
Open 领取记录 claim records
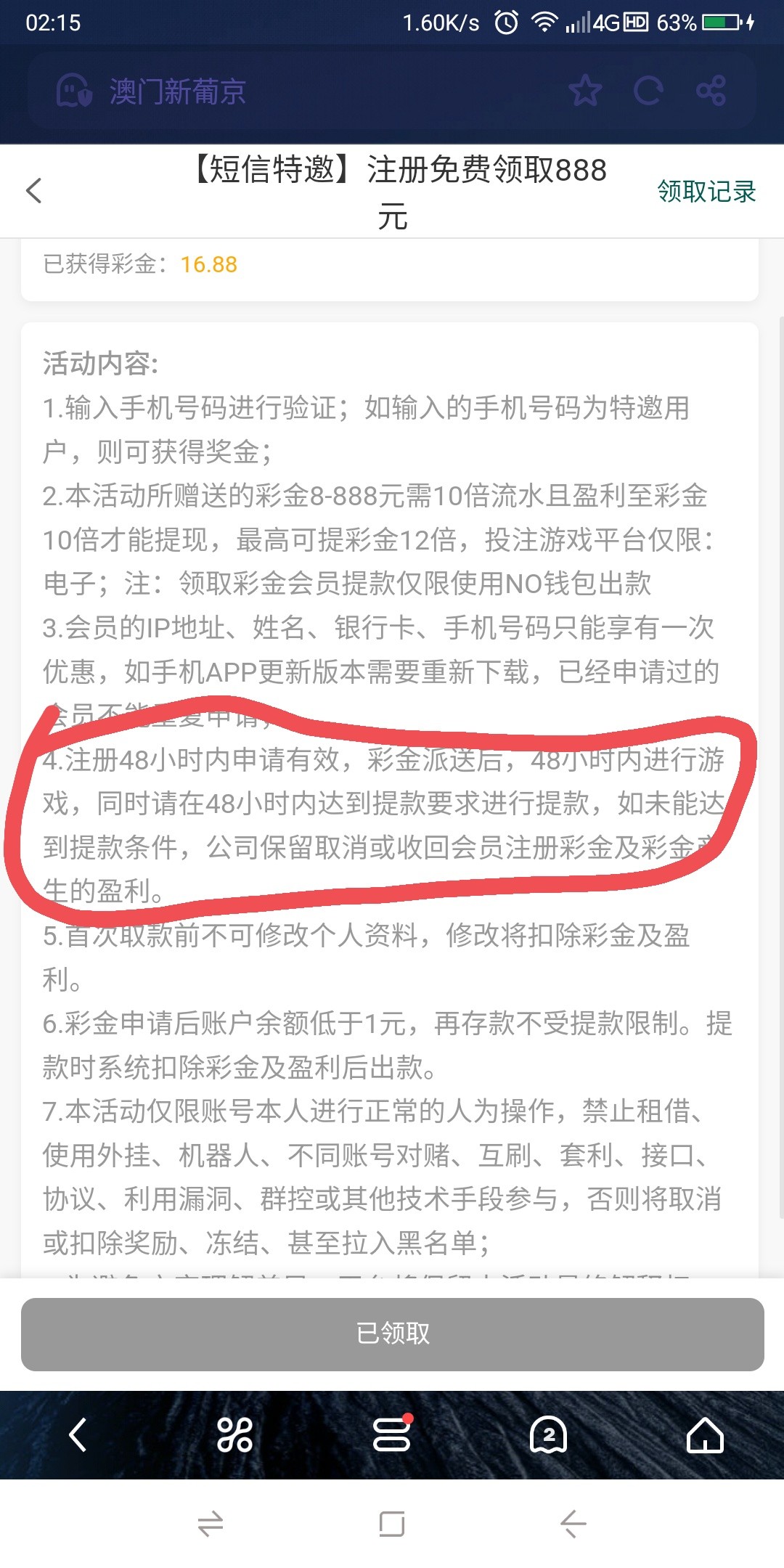(x=706, y=192)
